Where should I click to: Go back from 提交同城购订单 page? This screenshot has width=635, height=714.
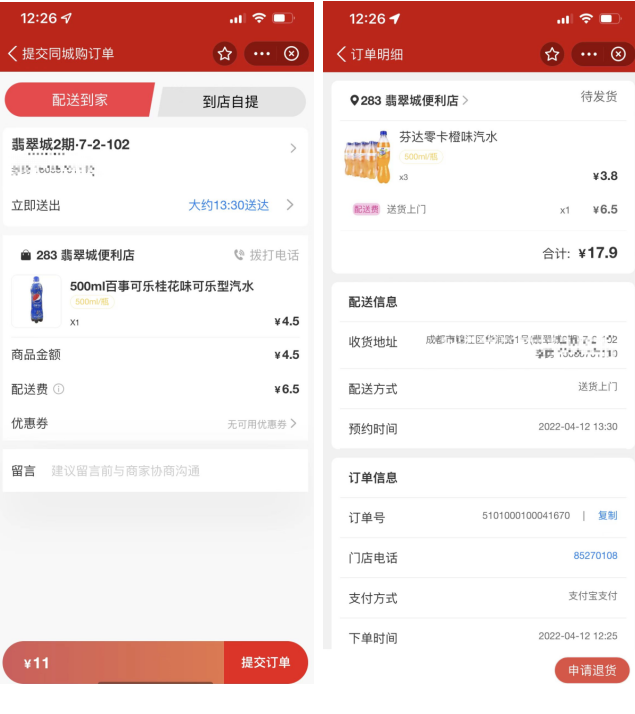(13, 54)
